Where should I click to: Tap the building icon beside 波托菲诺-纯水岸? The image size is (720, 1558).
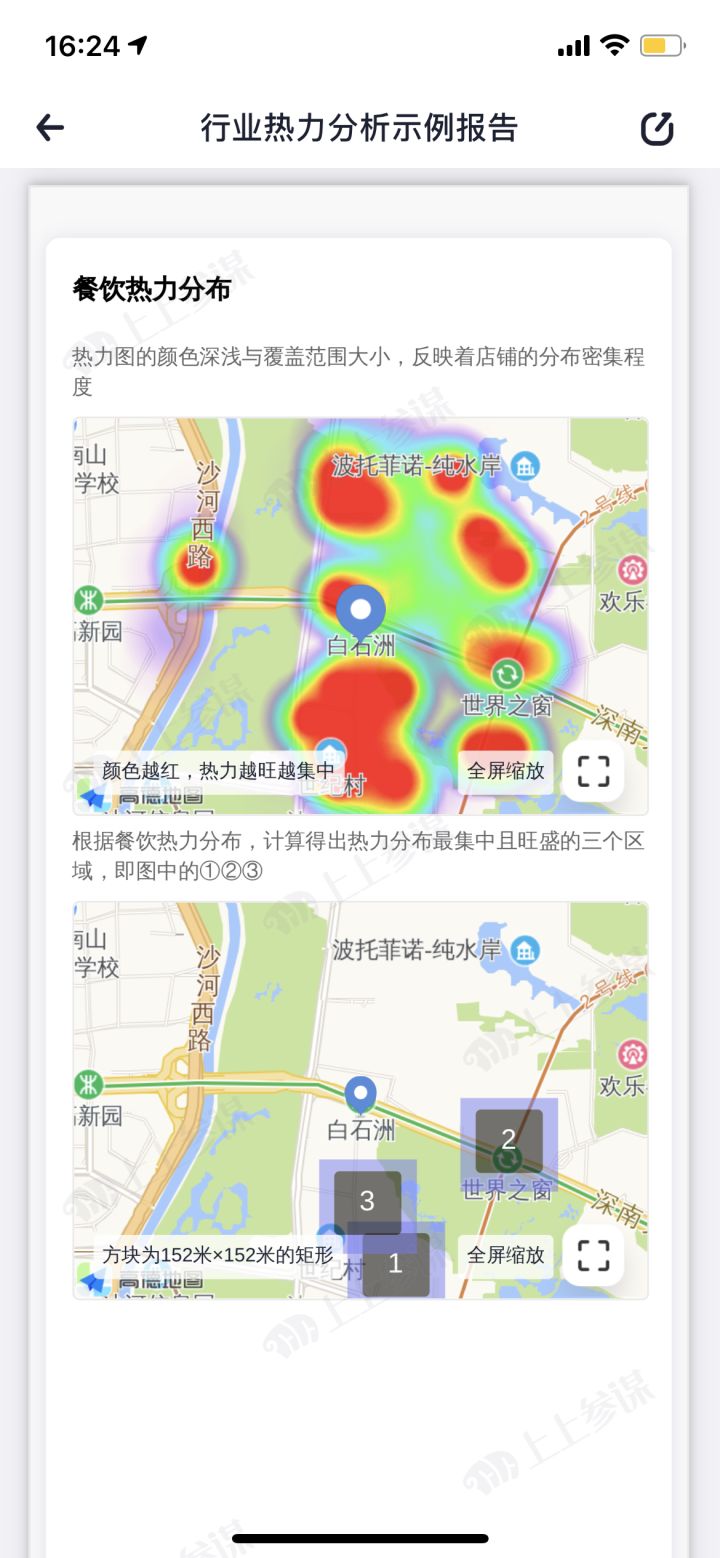(x=524, y=466)
